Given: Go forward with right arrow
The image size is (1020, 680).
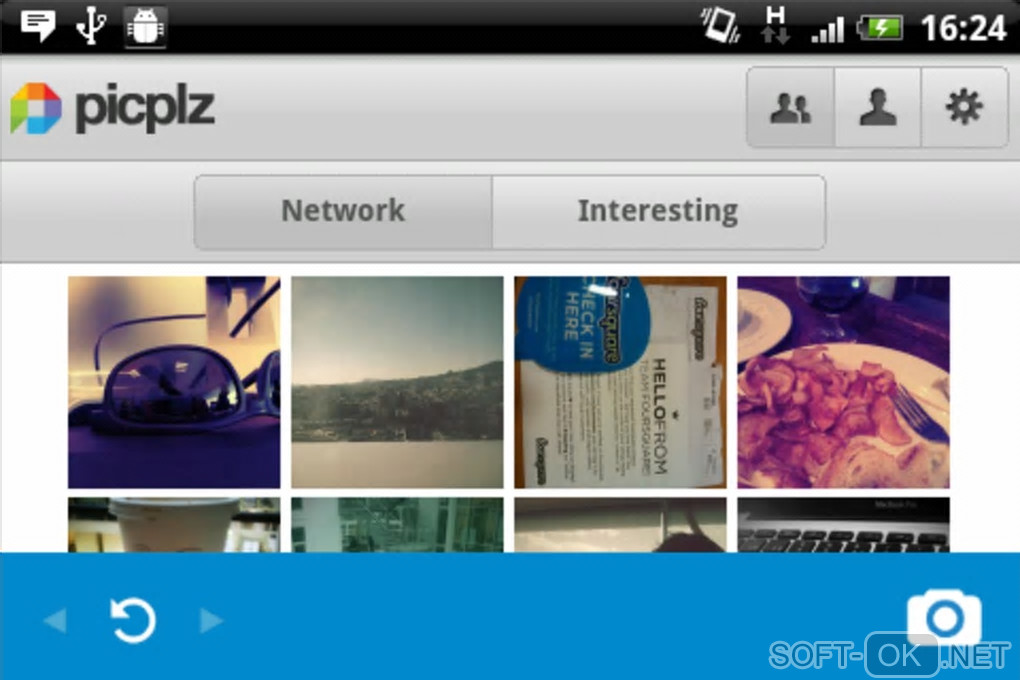Looking at the screenshot, I should tap(211, 621).
